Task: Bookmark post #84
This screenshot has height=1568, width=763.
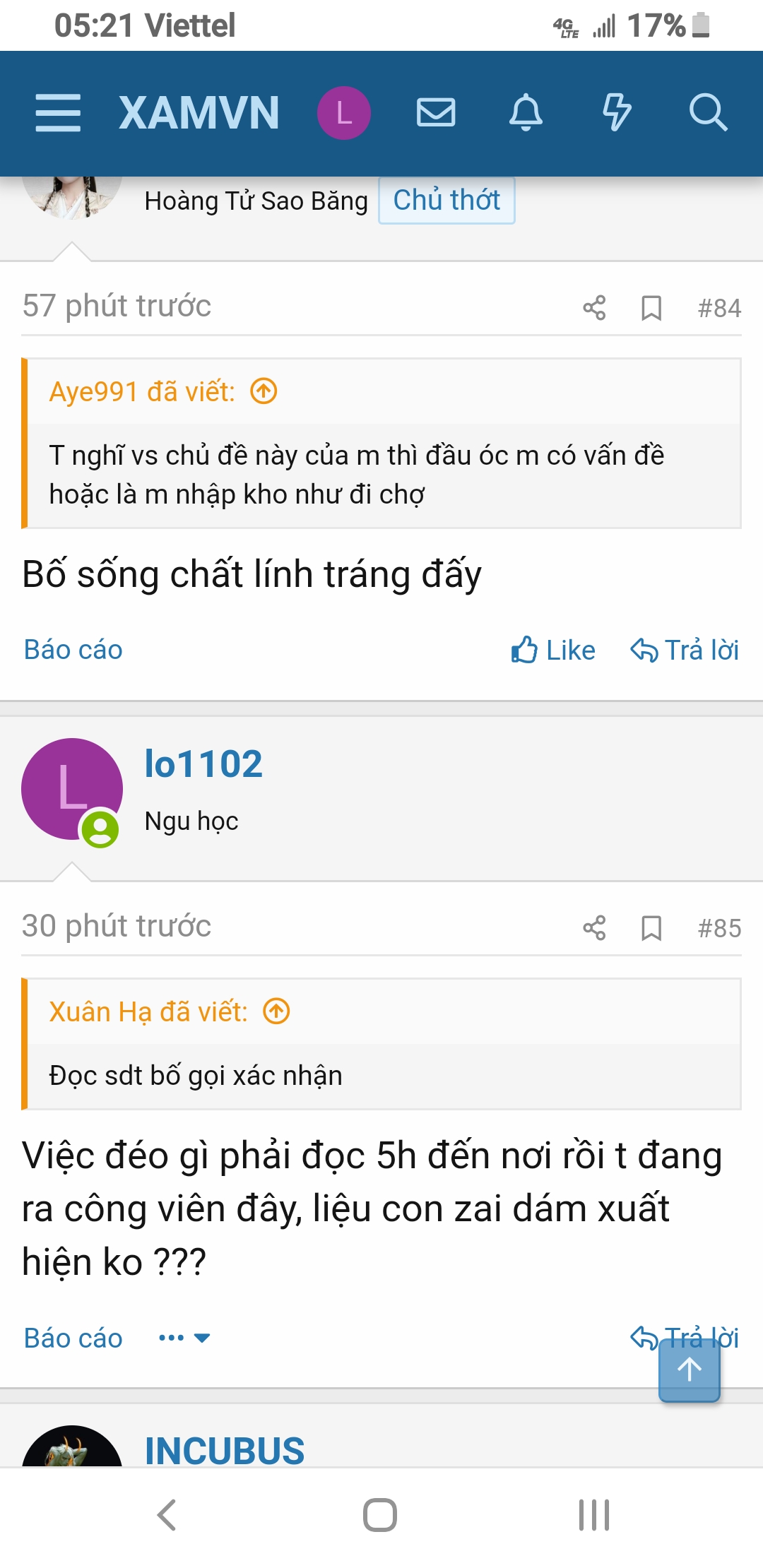Action: 651,308
